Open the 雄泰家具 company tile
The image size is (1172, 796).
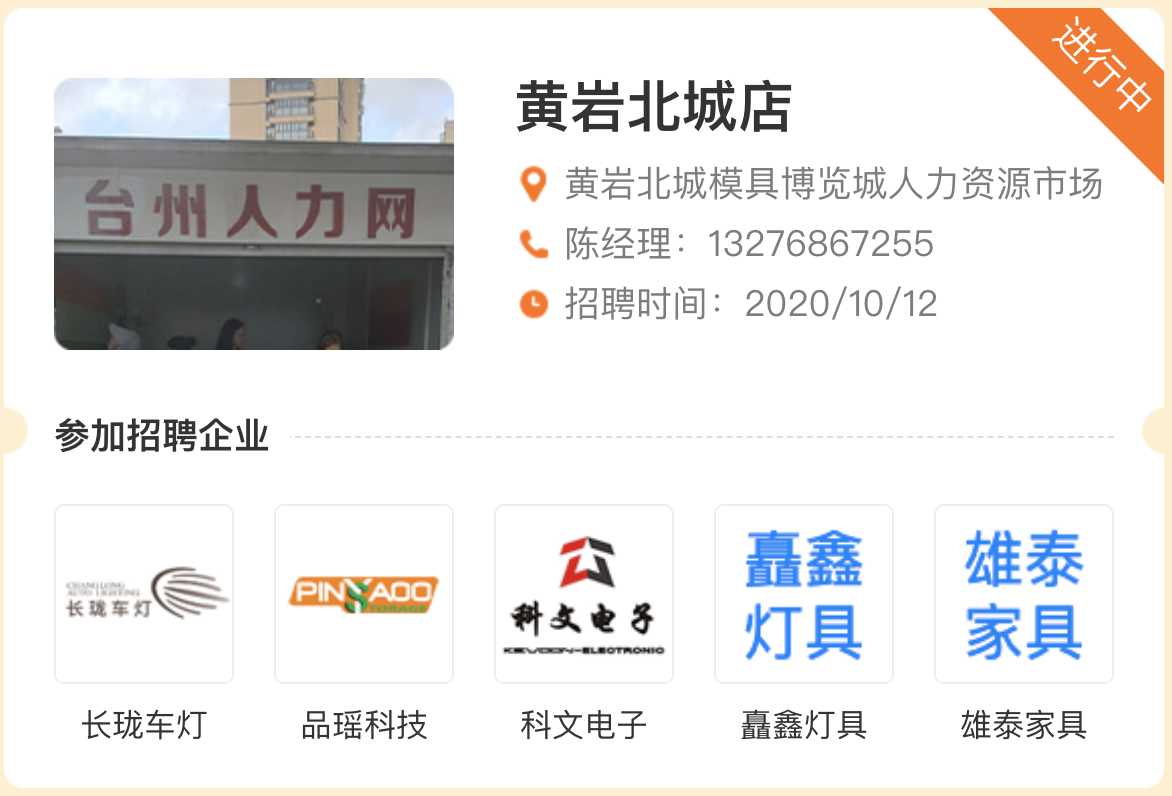click(x=1024, y=594)
